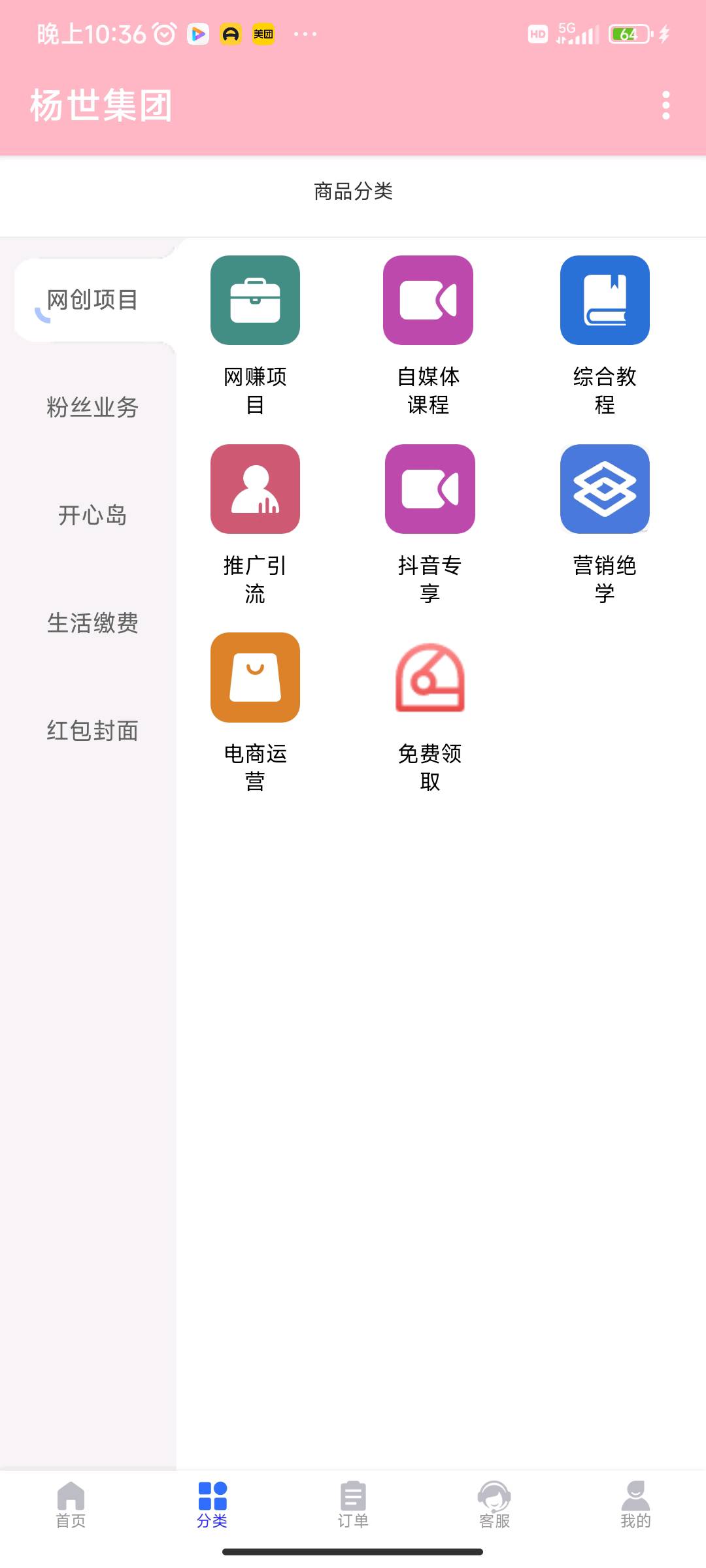Open 综合教程 subcategory
706x1568 pixels.
pos(605,336)
